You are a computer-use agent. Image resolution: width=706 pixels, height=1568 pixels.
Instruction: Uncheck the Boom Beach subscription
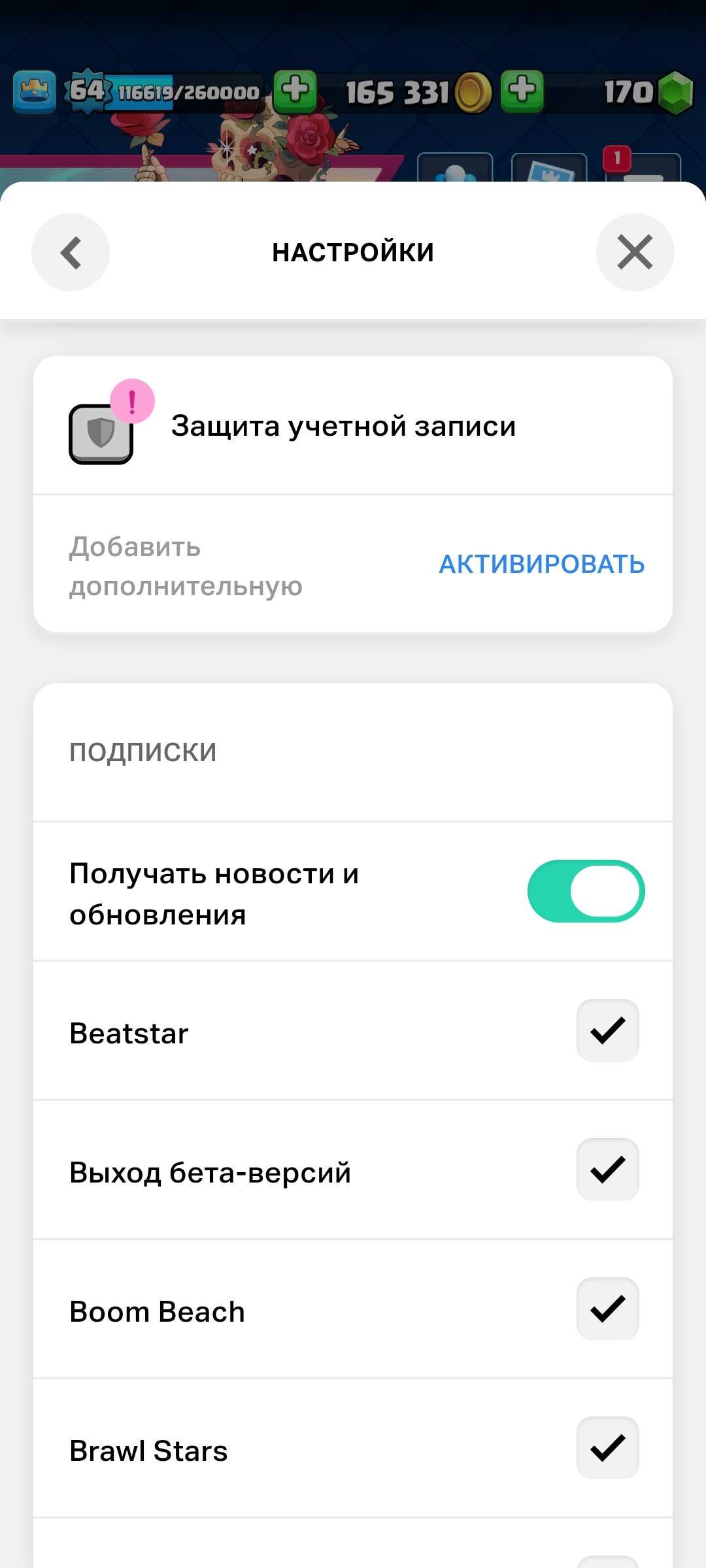pos(607,1309)
